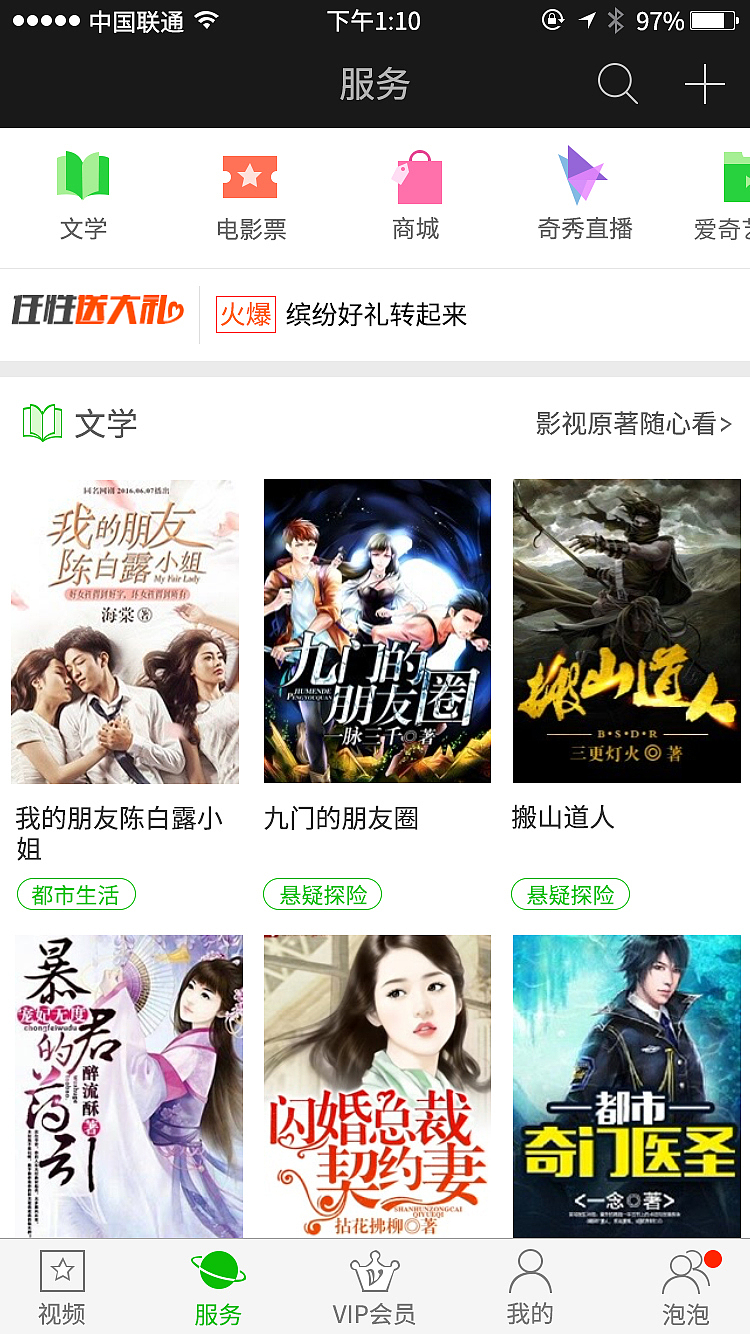Open the 搬山道人 book cover
Screen dimensions: 750x1334
(x=626, y=630)
